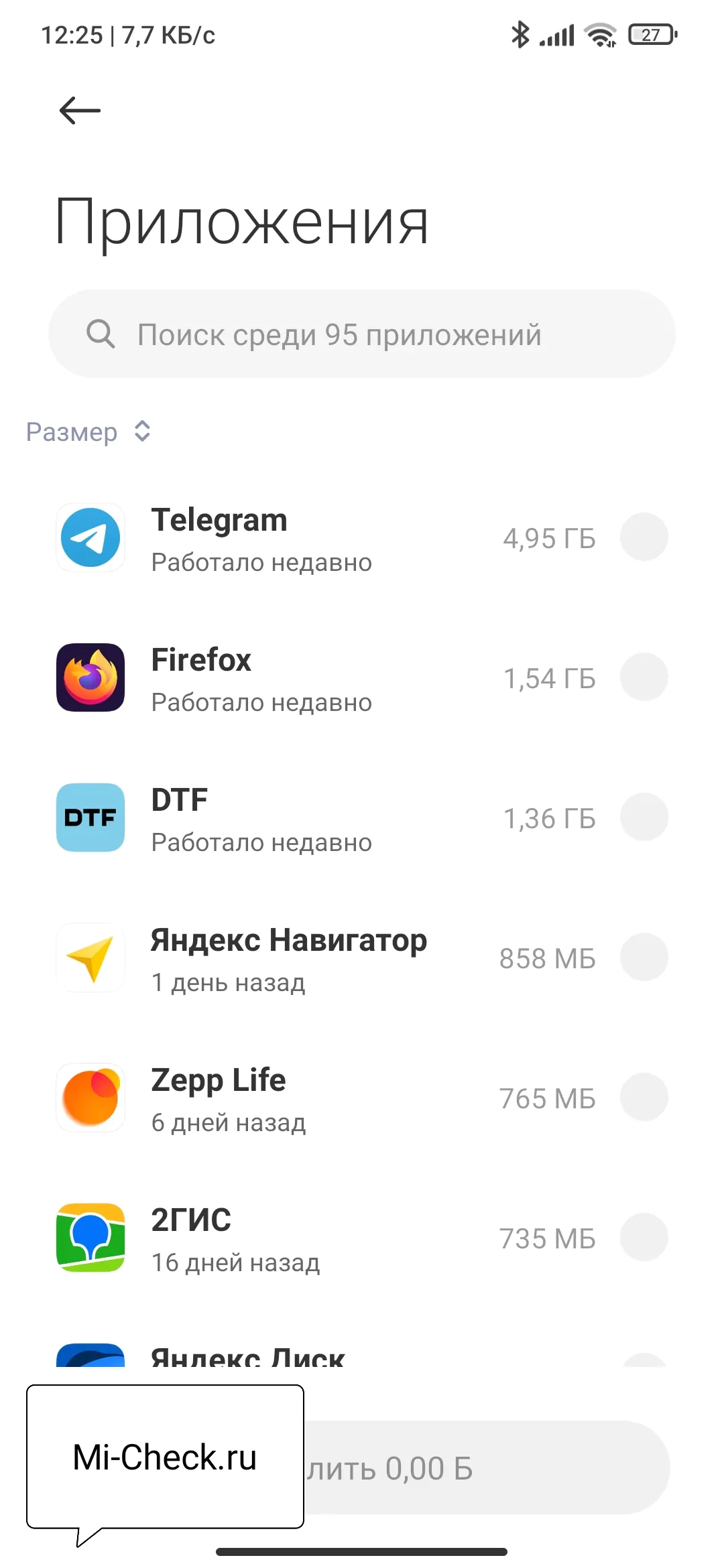The width and height of the screenshot is (724, 1568).
Task: Check the DTF selection circle
Action: coord(644,818)
